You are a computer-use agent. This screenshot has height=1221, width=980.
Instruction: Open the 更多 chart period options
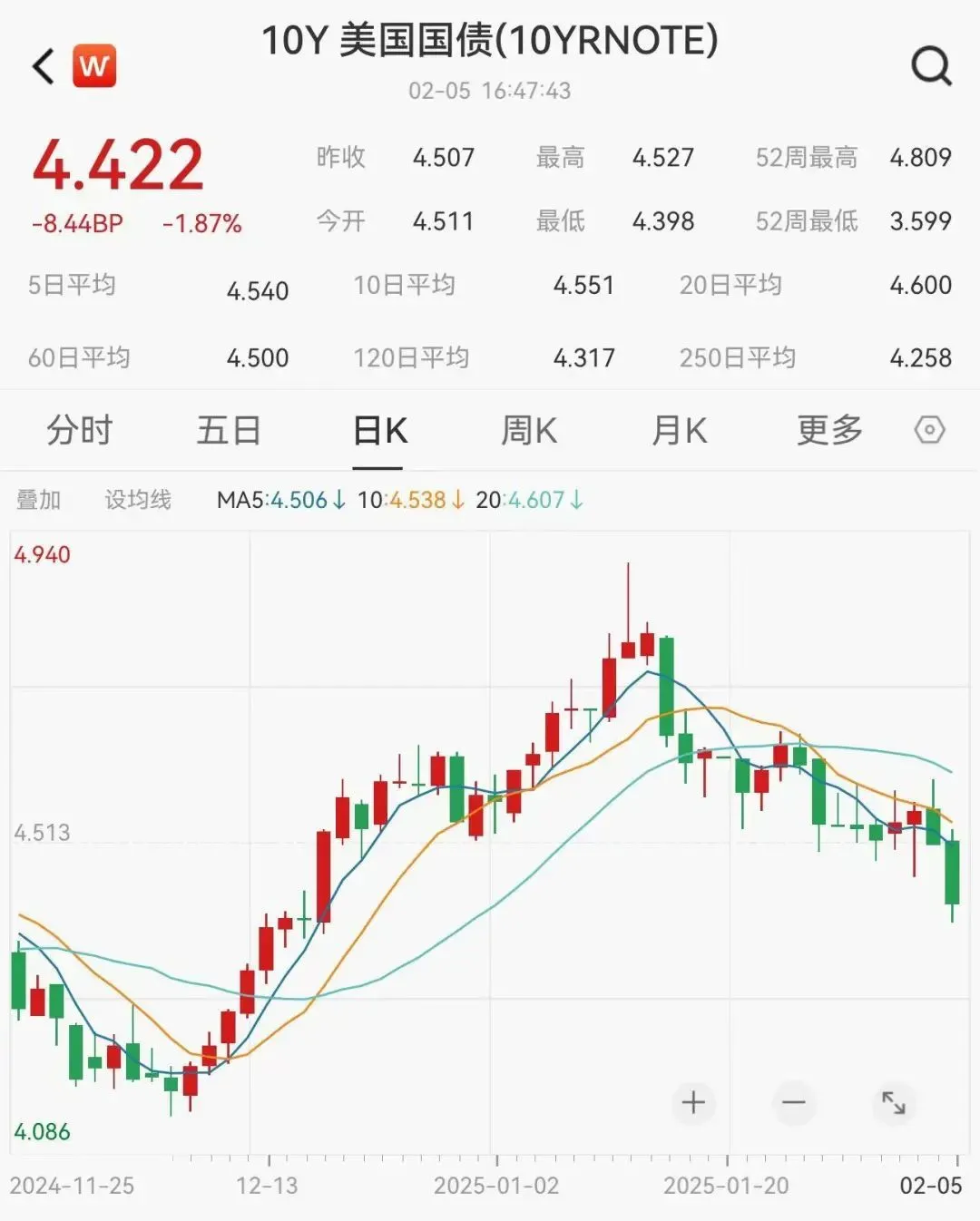[829, 430]
